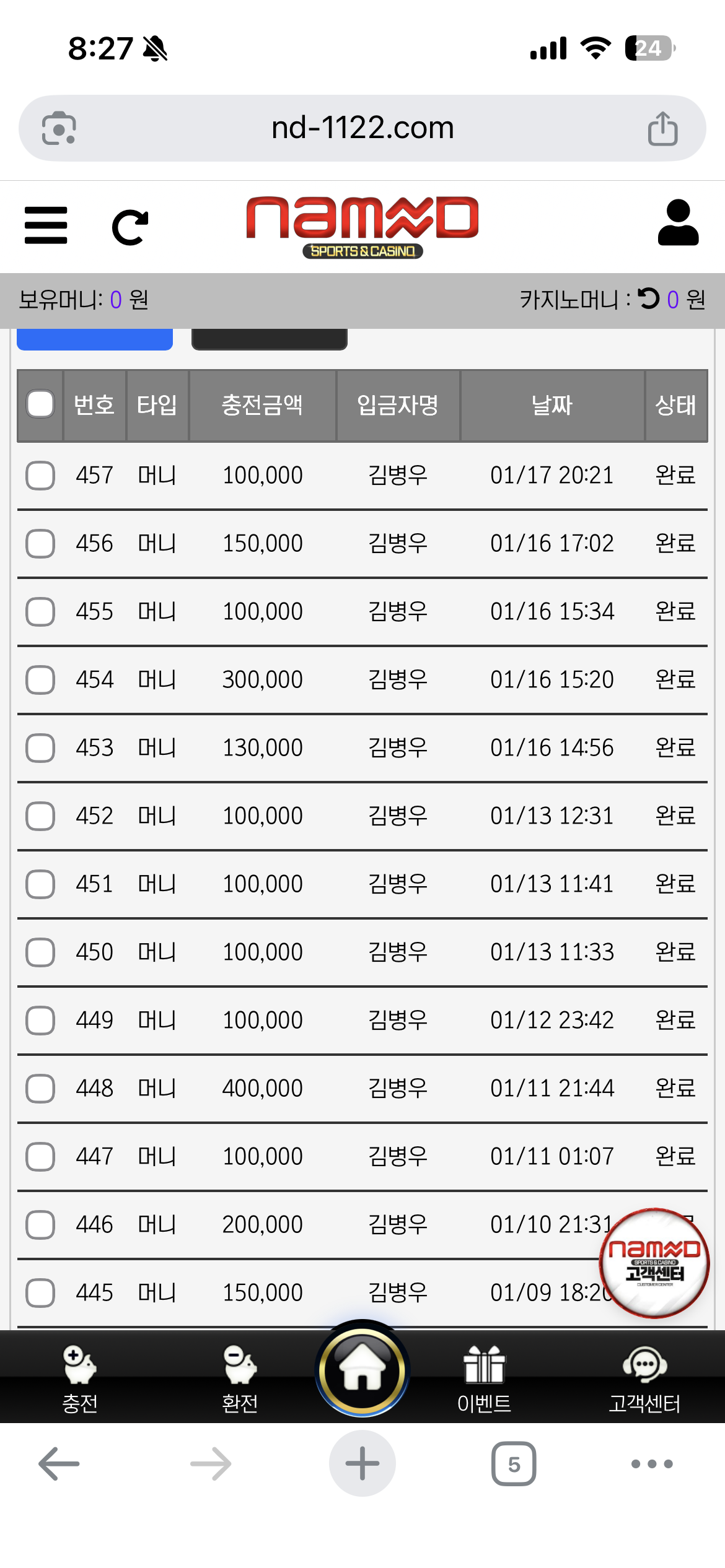
Task: Tick the select-all checkbox in table header
Action: [40, 404]
